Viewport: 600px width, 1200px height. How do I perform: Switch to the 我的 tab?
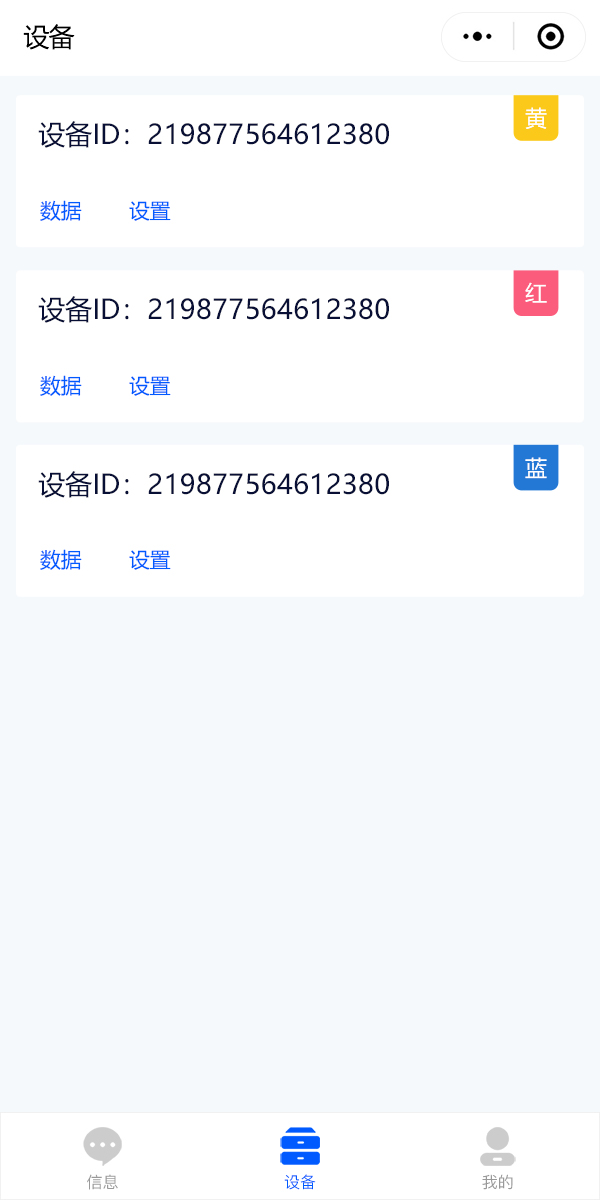point(497,1157)
